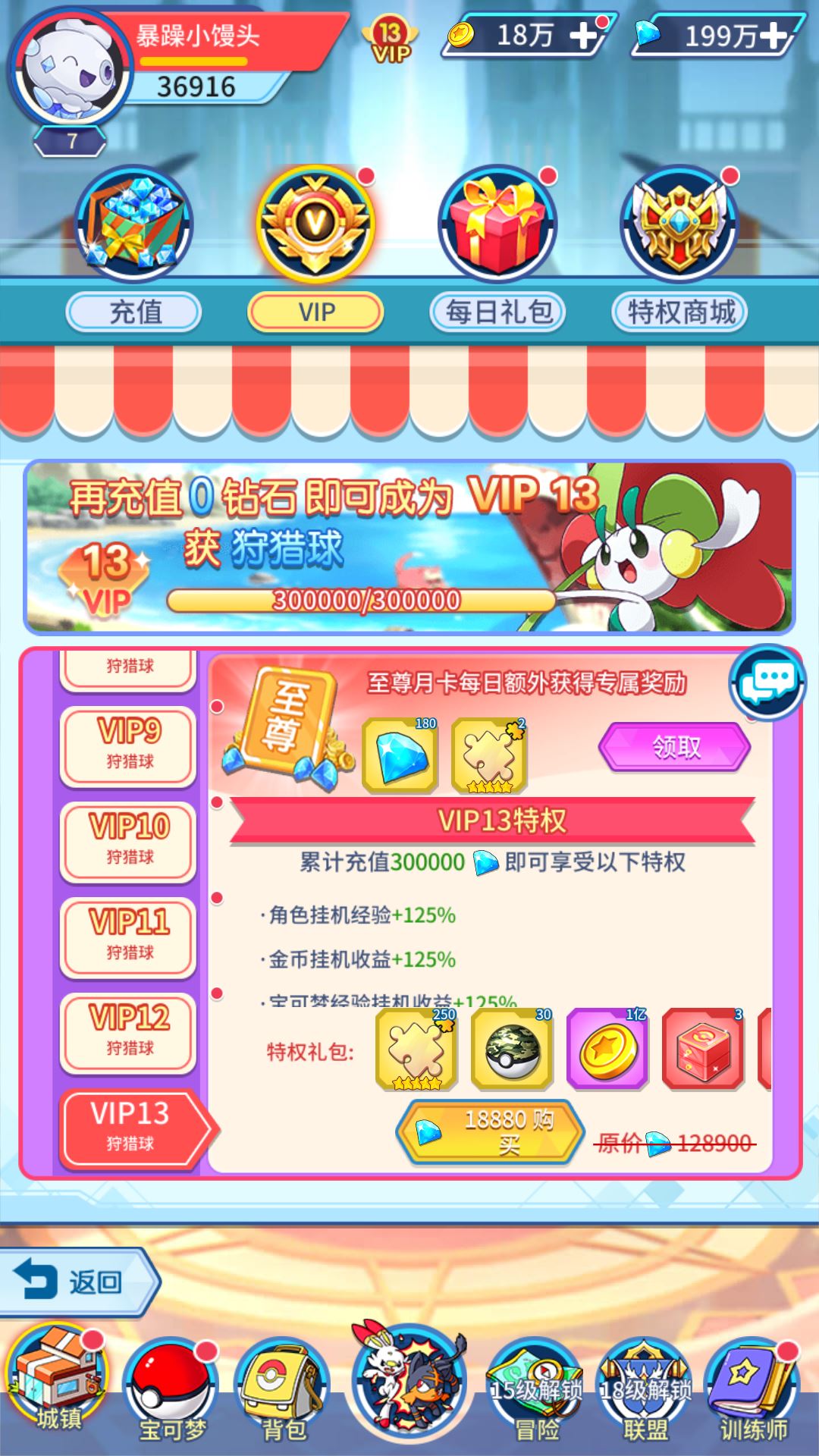Open the 背包 backpack

pos(283,1388)
